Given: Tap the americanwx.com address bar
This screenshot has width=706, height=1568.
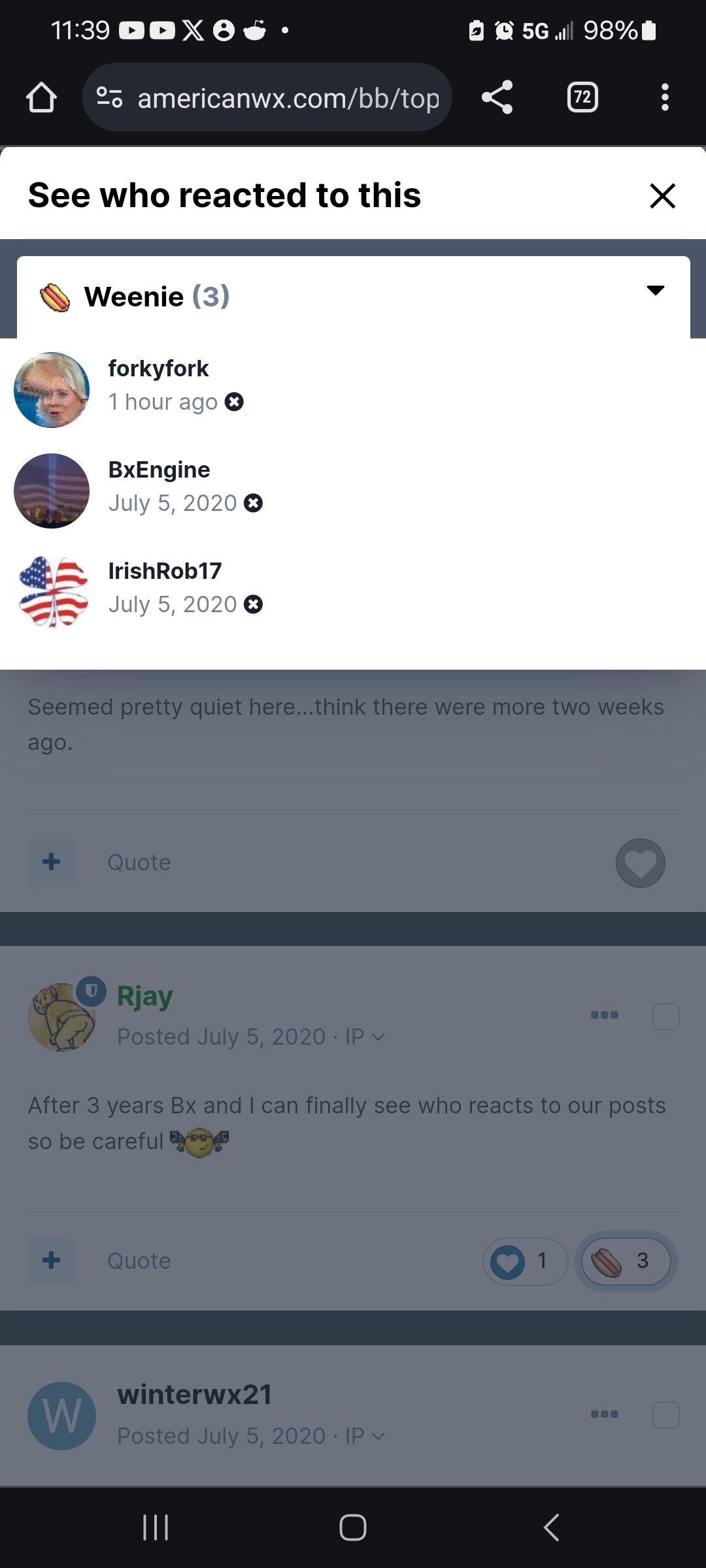Looking at the screenshot, I should pos(267,98).
